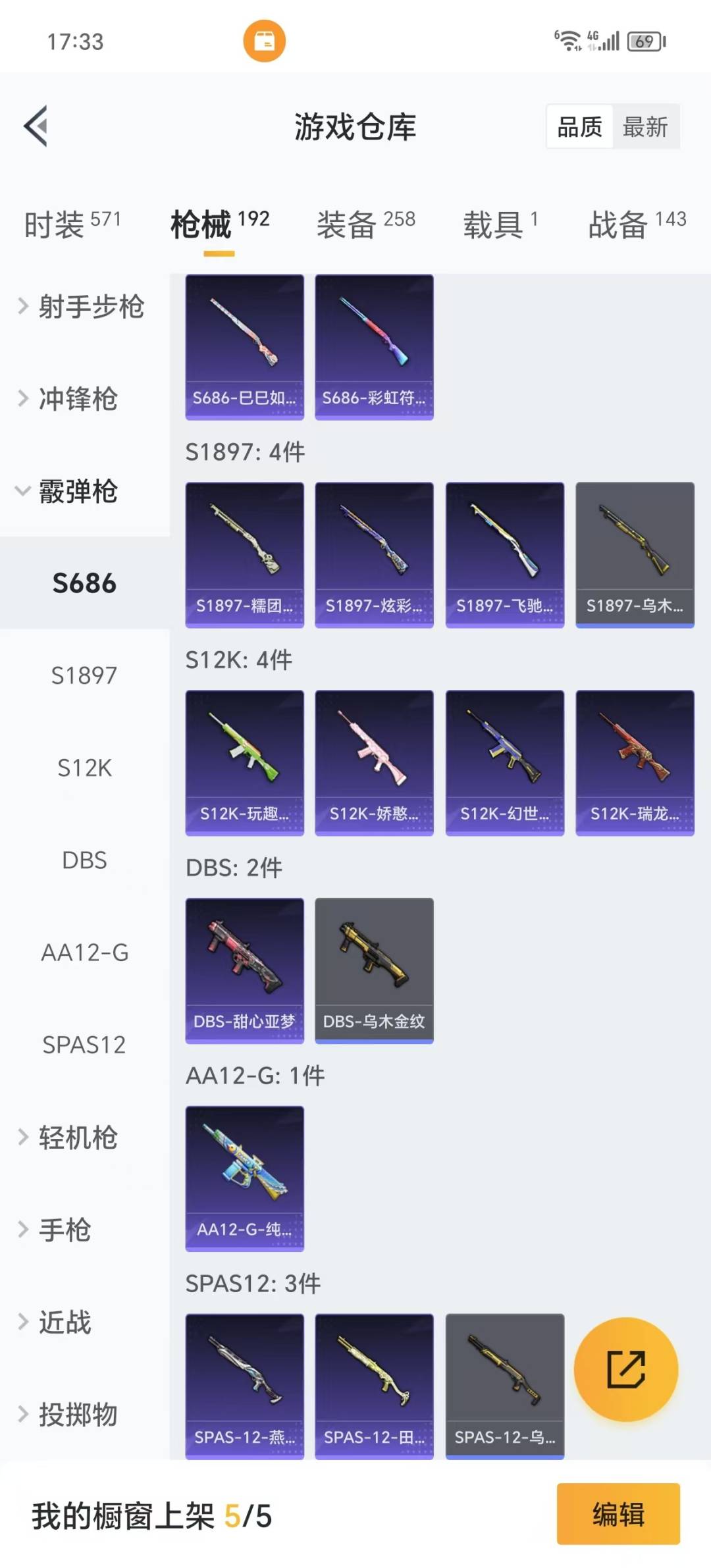Tap the orange floating share button
This screenshot has height=1568, width=711.
point(625,1369)
